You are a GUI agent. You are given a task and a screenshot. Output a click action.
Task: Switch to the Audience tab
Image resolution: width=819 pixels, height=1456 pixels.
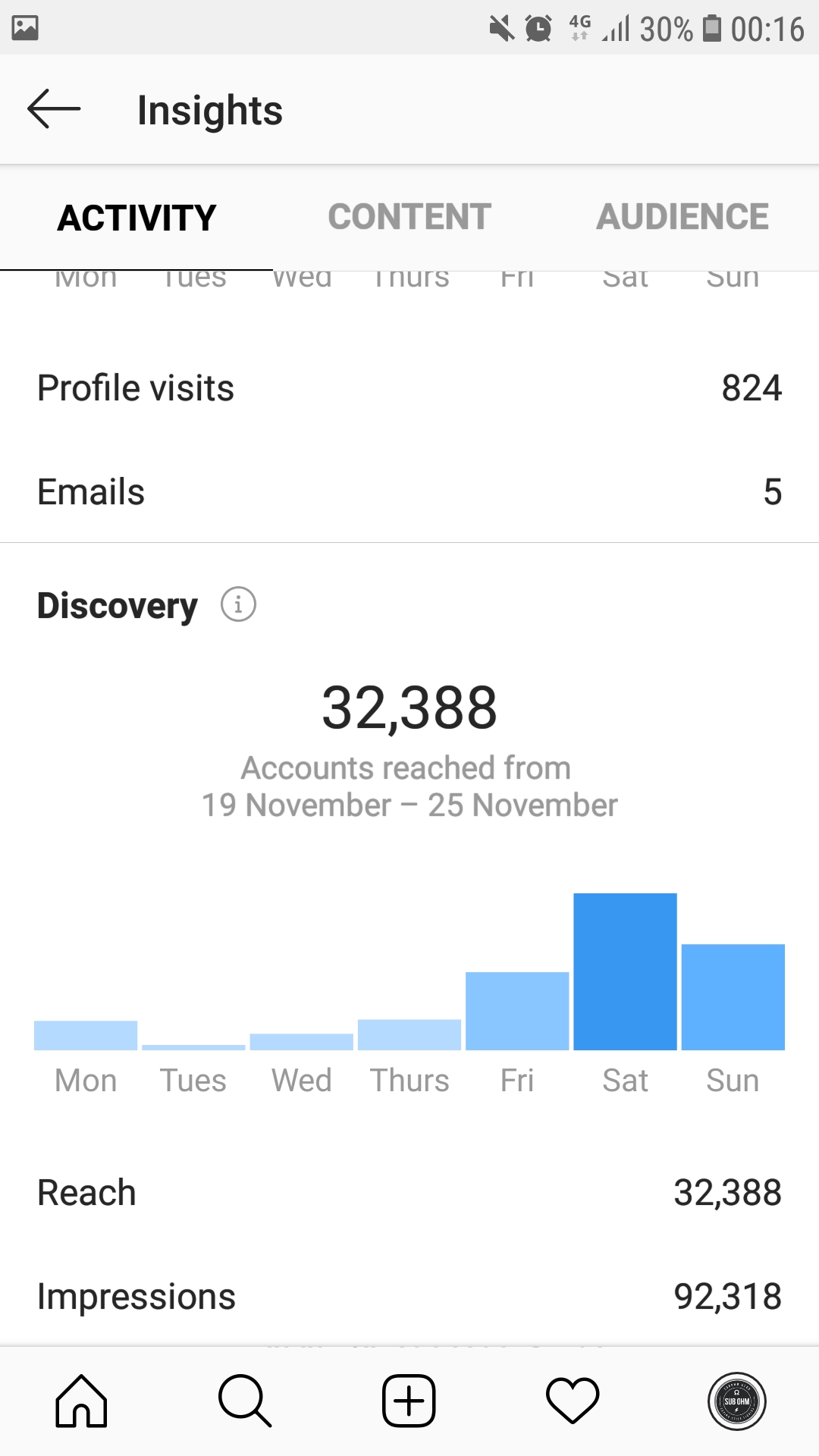pyautogui.click(x=682, y=217)
